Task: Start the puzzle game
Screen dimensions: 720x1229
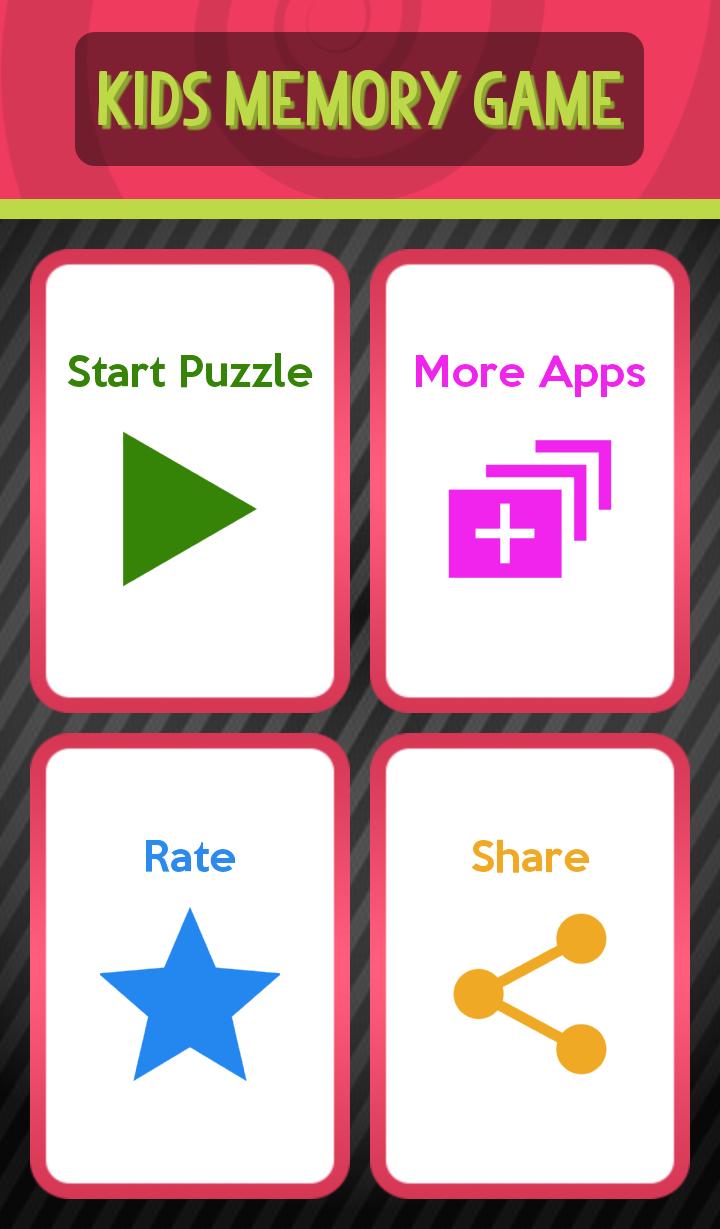Action: [190, 481]
